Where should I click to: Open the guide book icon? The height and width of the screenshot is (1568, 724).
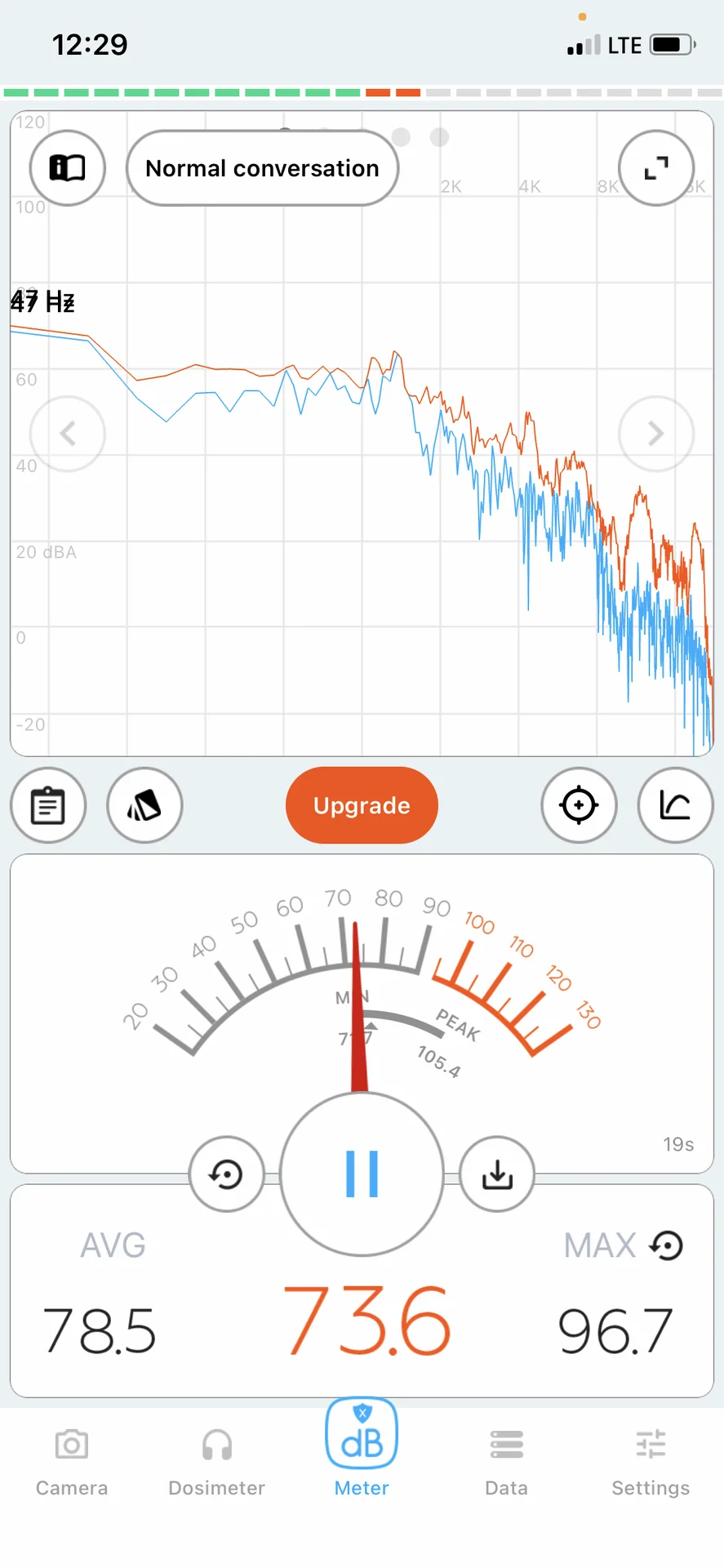click(x=68, y=168)
